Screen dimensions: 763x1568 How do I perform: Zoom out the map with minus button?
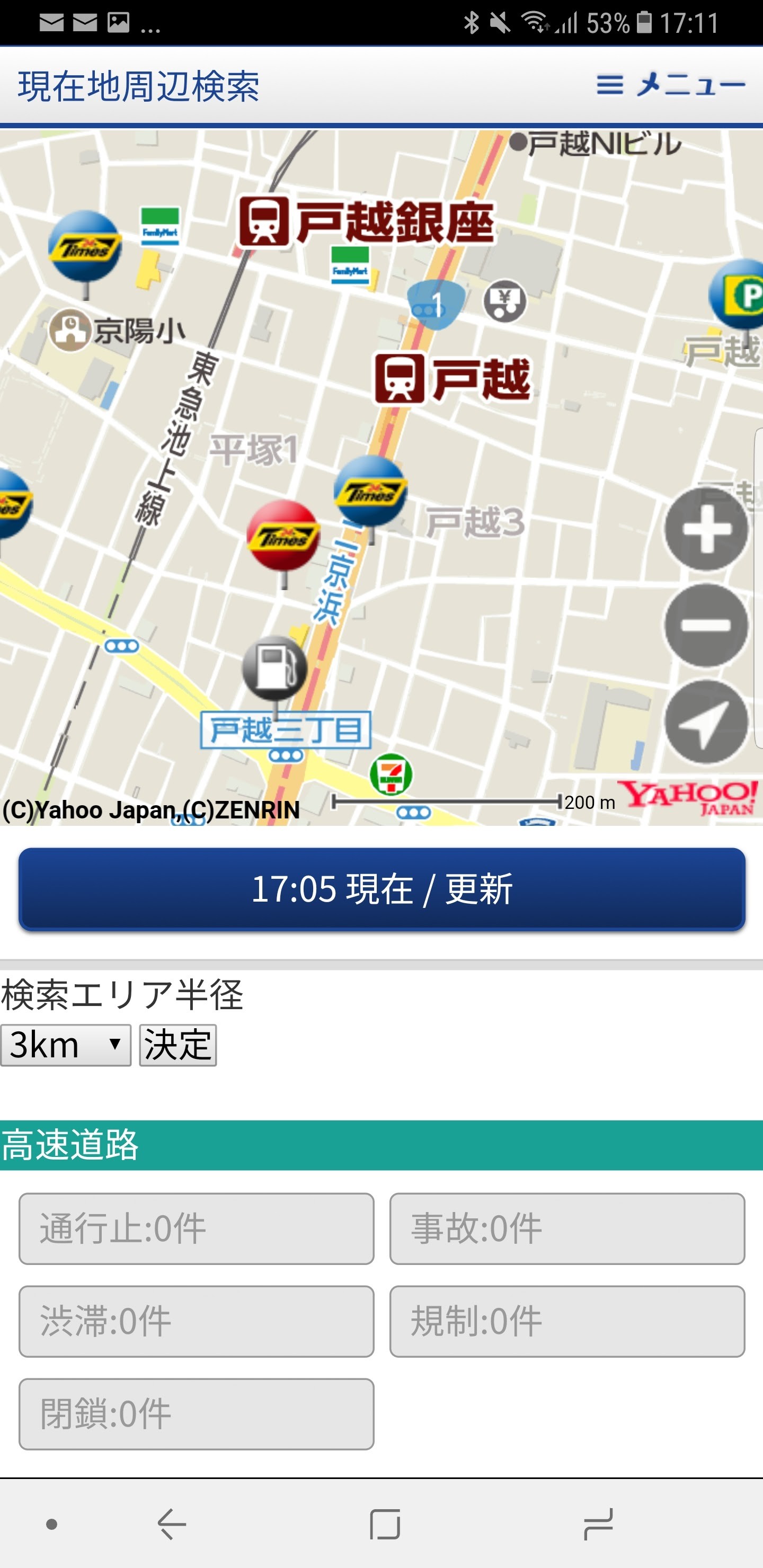click(x=706, y=625)
